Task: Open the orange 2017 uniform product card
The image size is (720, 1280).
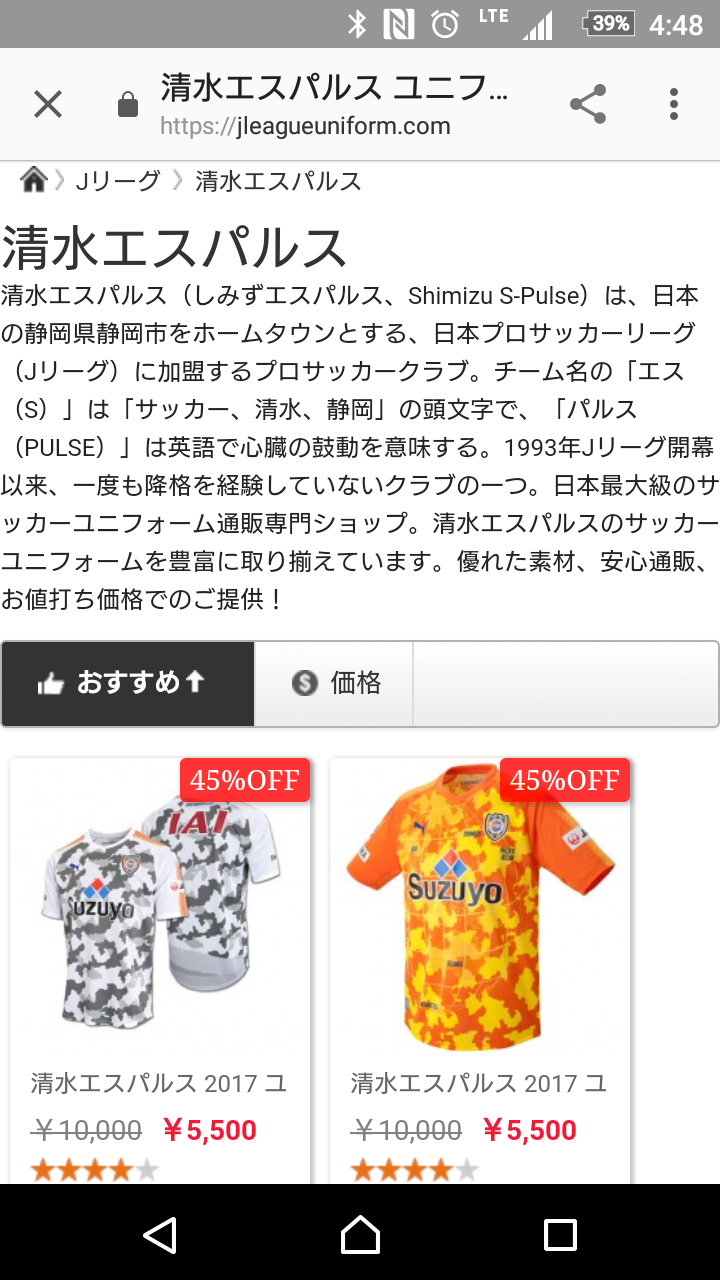Action: coord(480,920)
